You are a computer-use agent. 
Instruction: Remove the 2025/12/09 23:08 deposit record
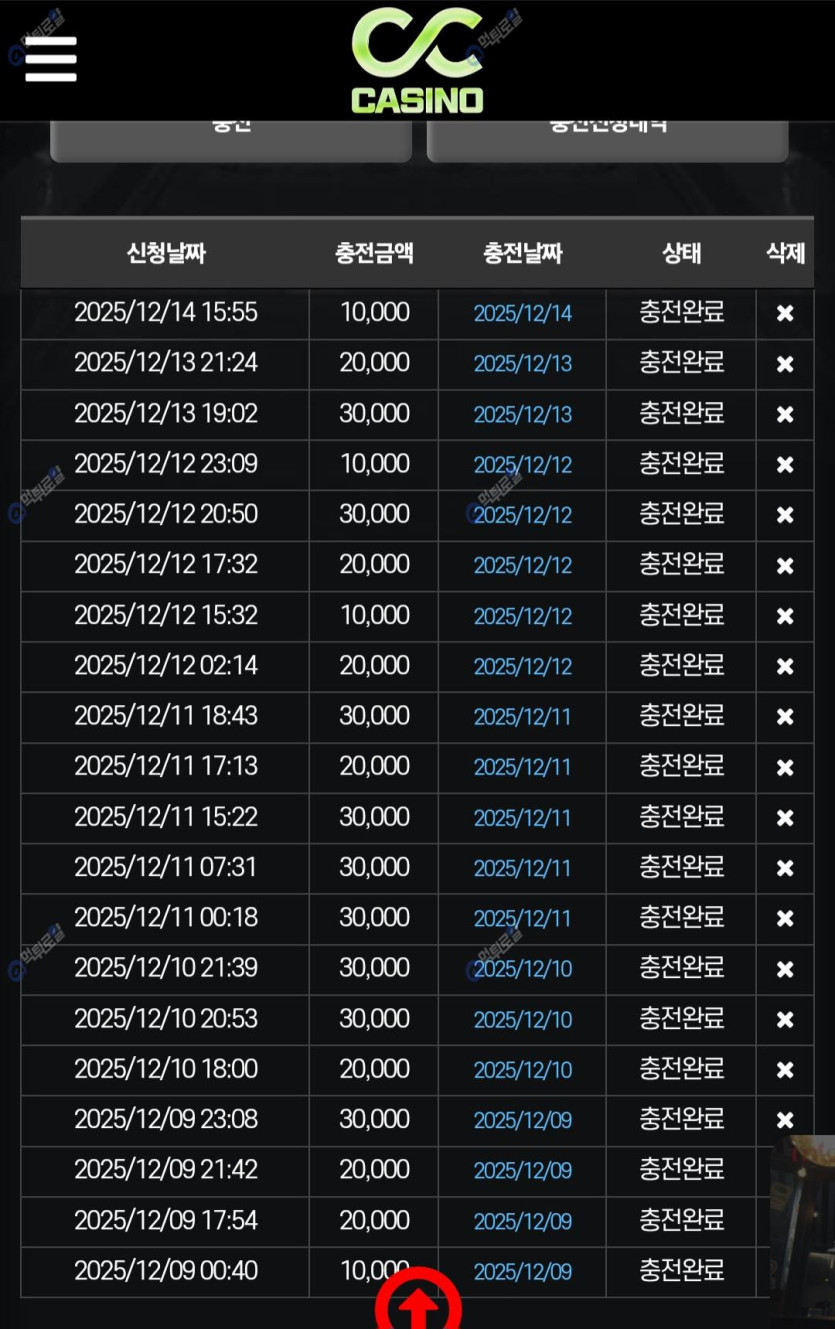(785, 1120)
